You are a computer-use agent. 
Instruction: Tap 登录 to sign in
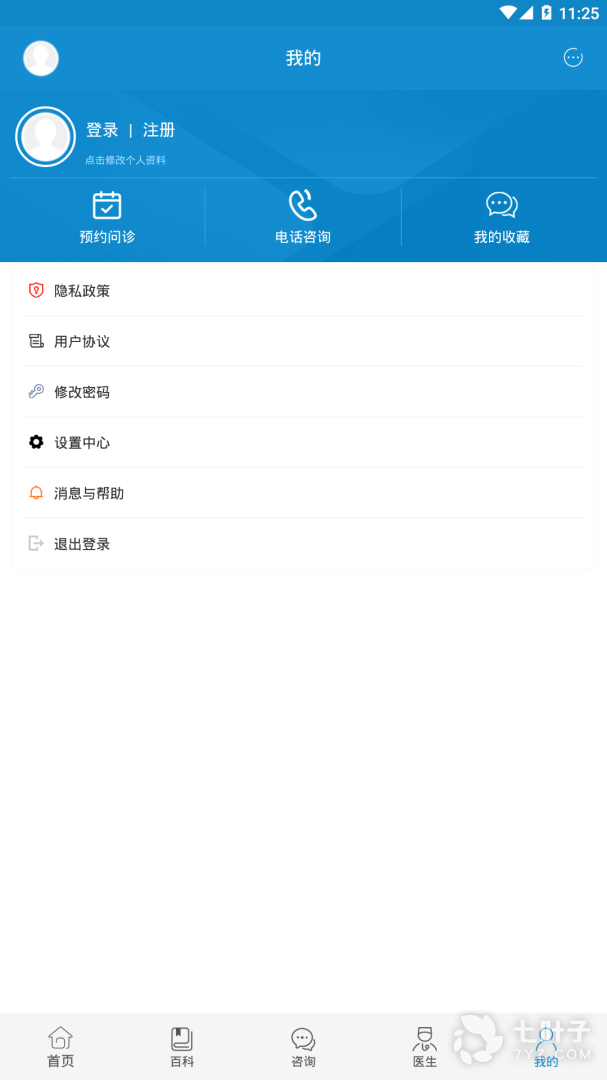pos(102,130)
